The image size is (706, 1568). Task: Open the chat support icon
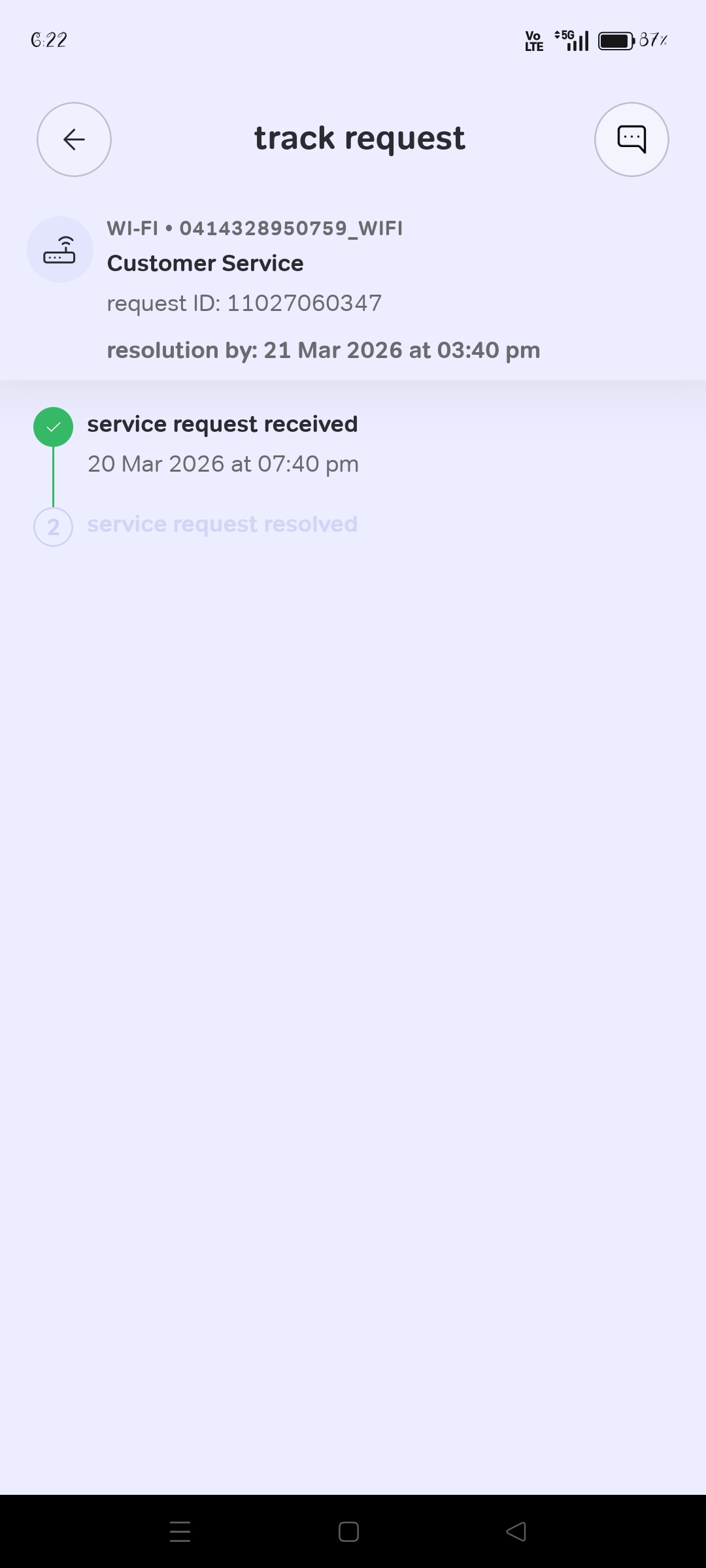pyautogui.click(x=631, y=139)
